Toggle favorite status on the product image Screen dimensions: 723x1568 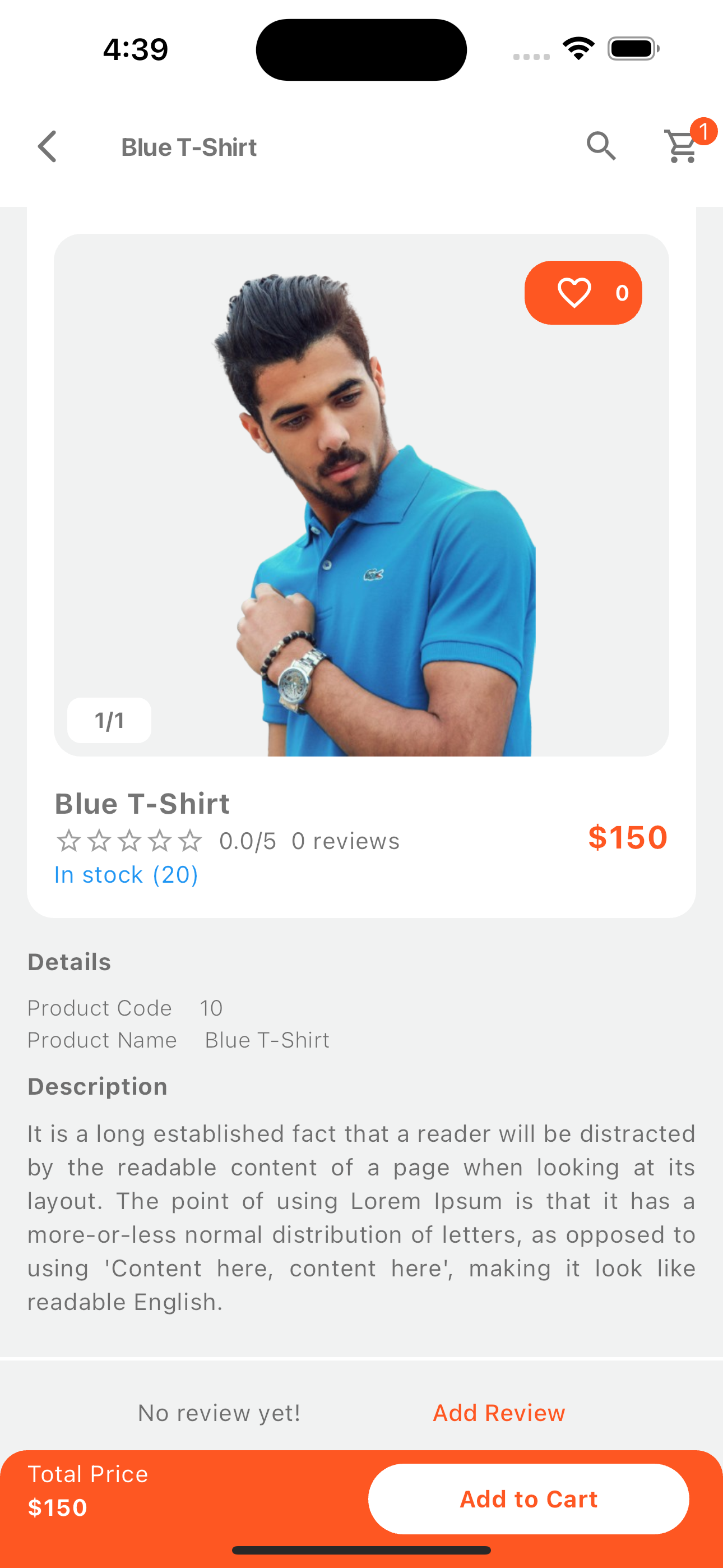[x=574, y=292]
